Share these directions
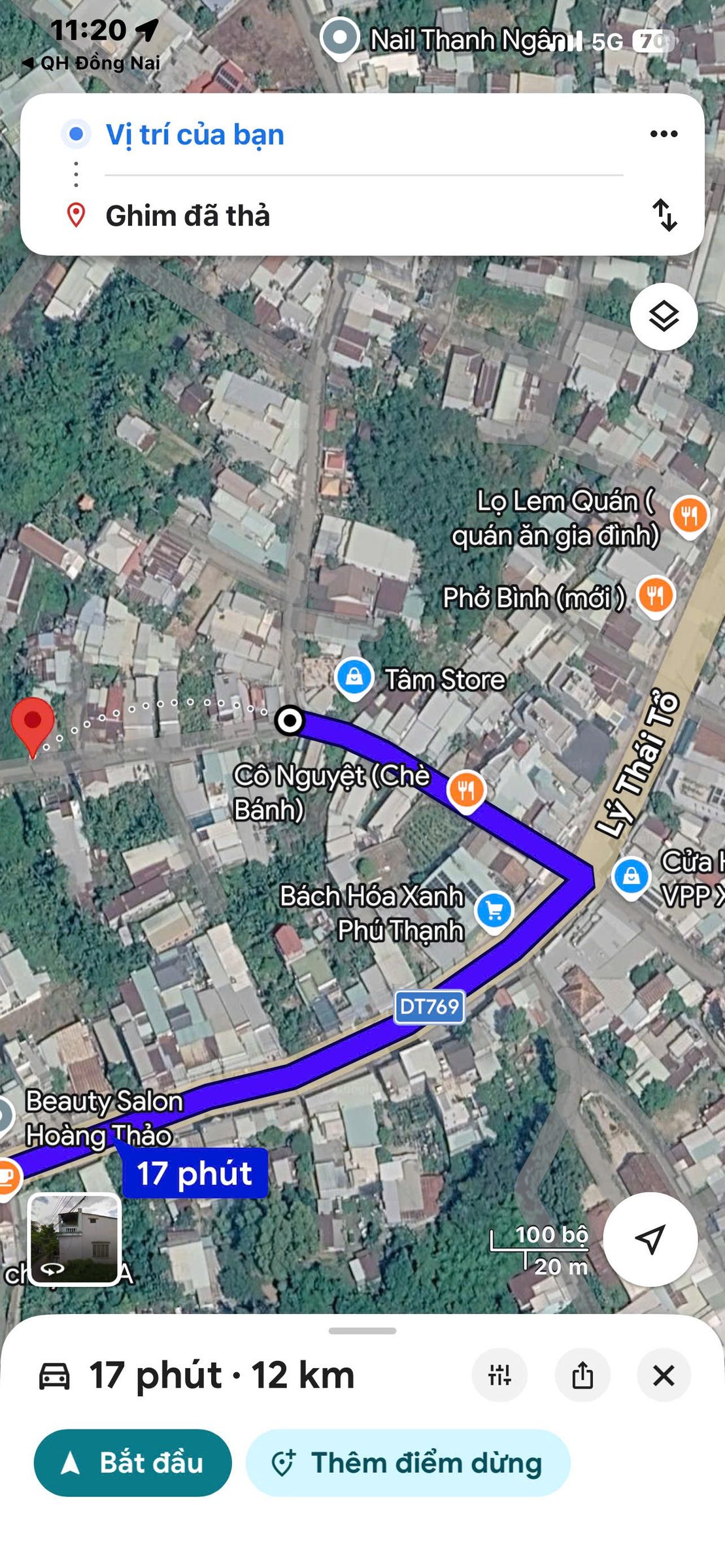This screenshot has width=725, height=1568. tap(582, 1375)
